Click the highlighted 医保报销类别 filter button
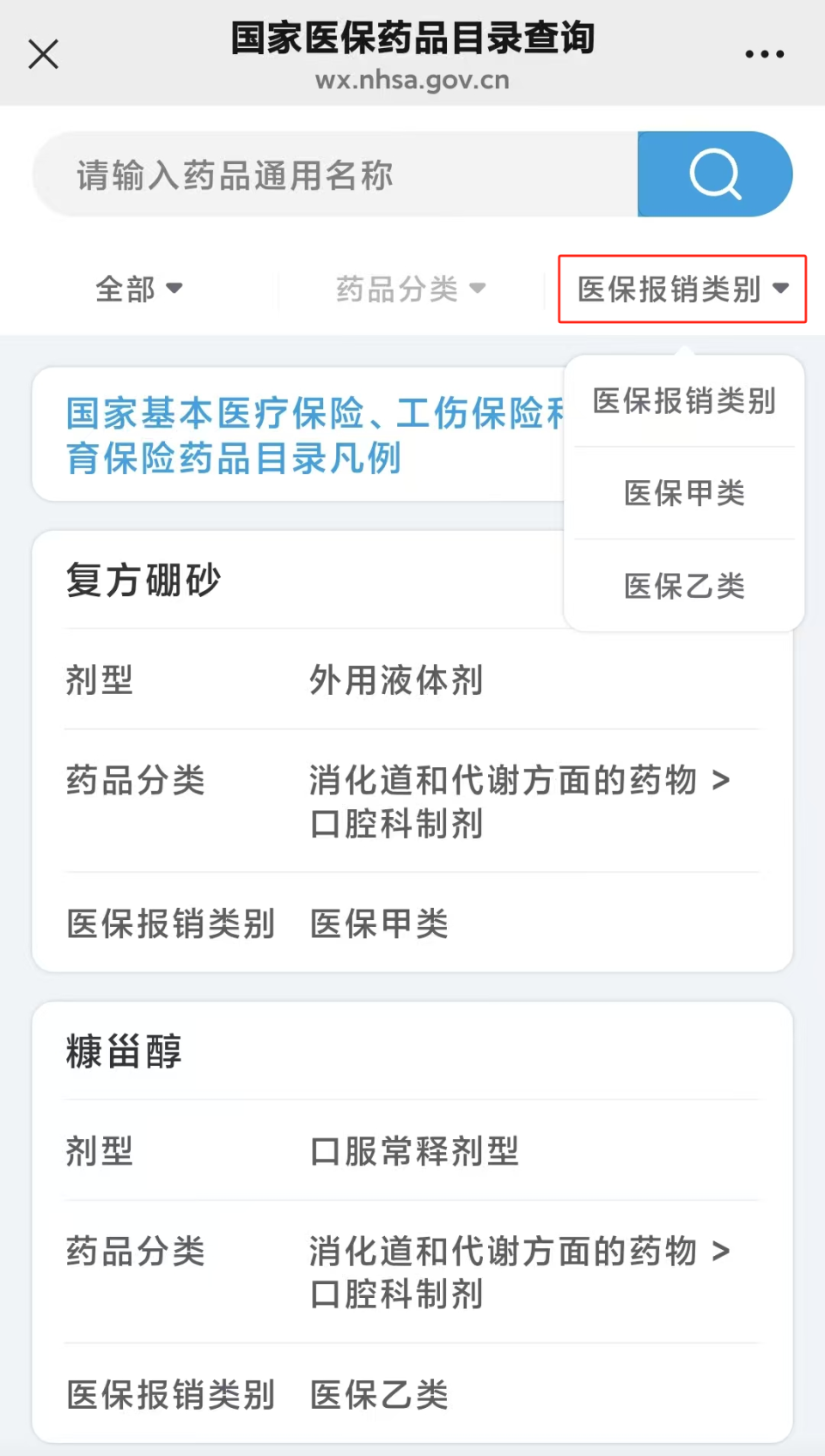The image size is (825, 1456). 681,289
